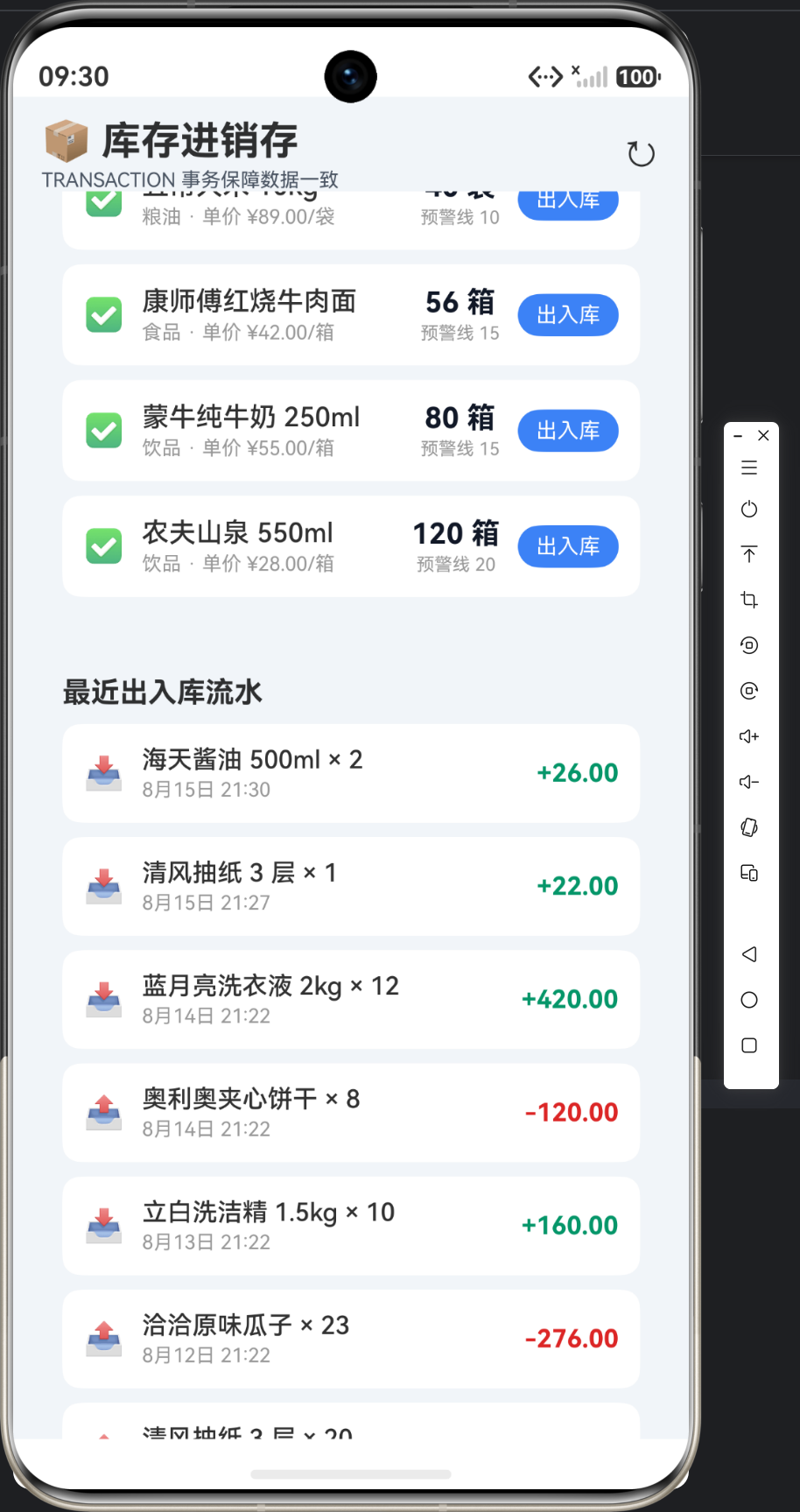The height and width of the screenshot is (1512, 800).
Task: Open the 奥利奥夹心饼干 × 8 outbound record
Action: (x=351, y=1113)
